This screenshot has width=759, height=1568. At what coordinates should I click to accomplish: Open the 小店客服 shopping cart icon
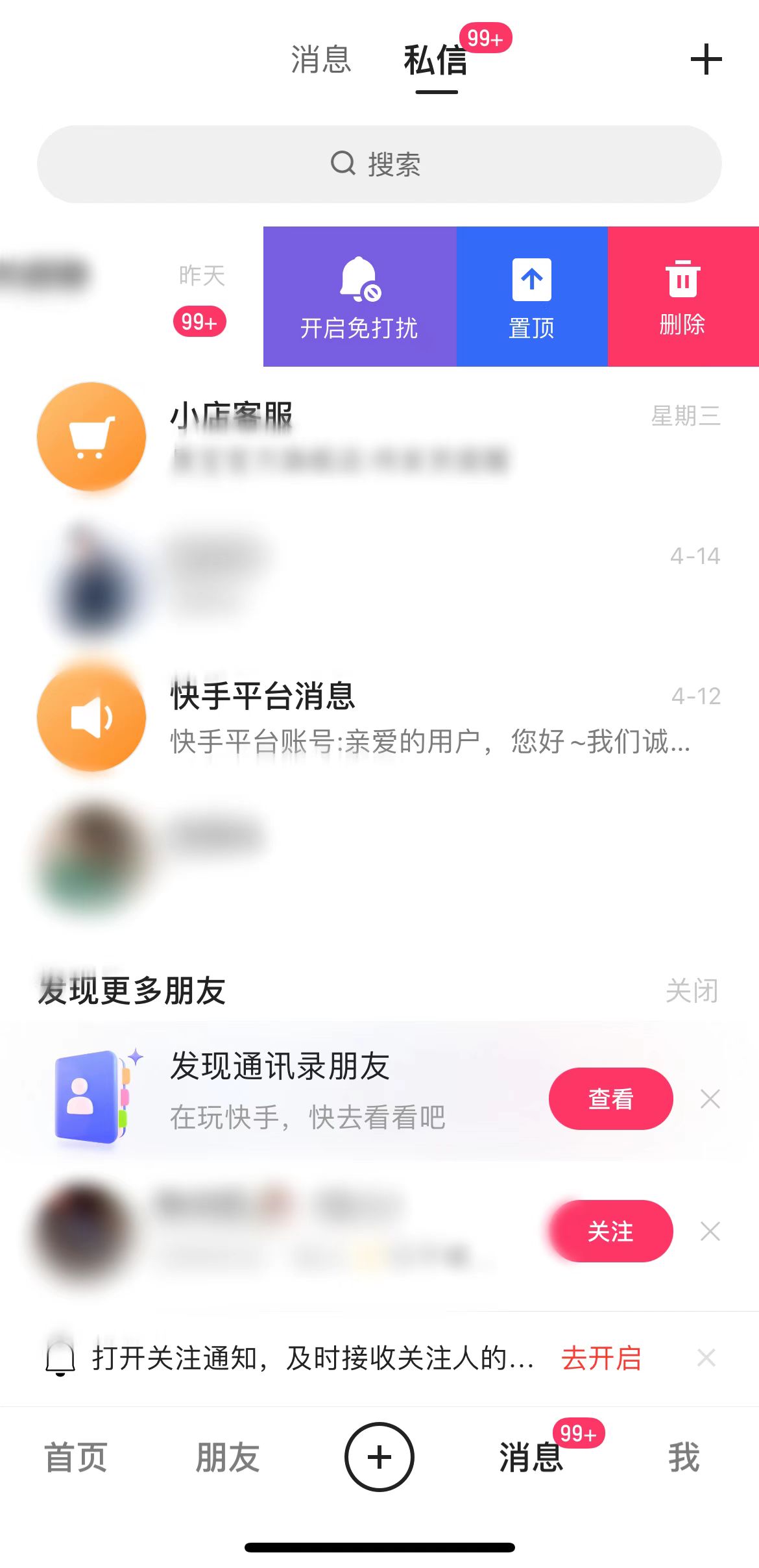91,437
